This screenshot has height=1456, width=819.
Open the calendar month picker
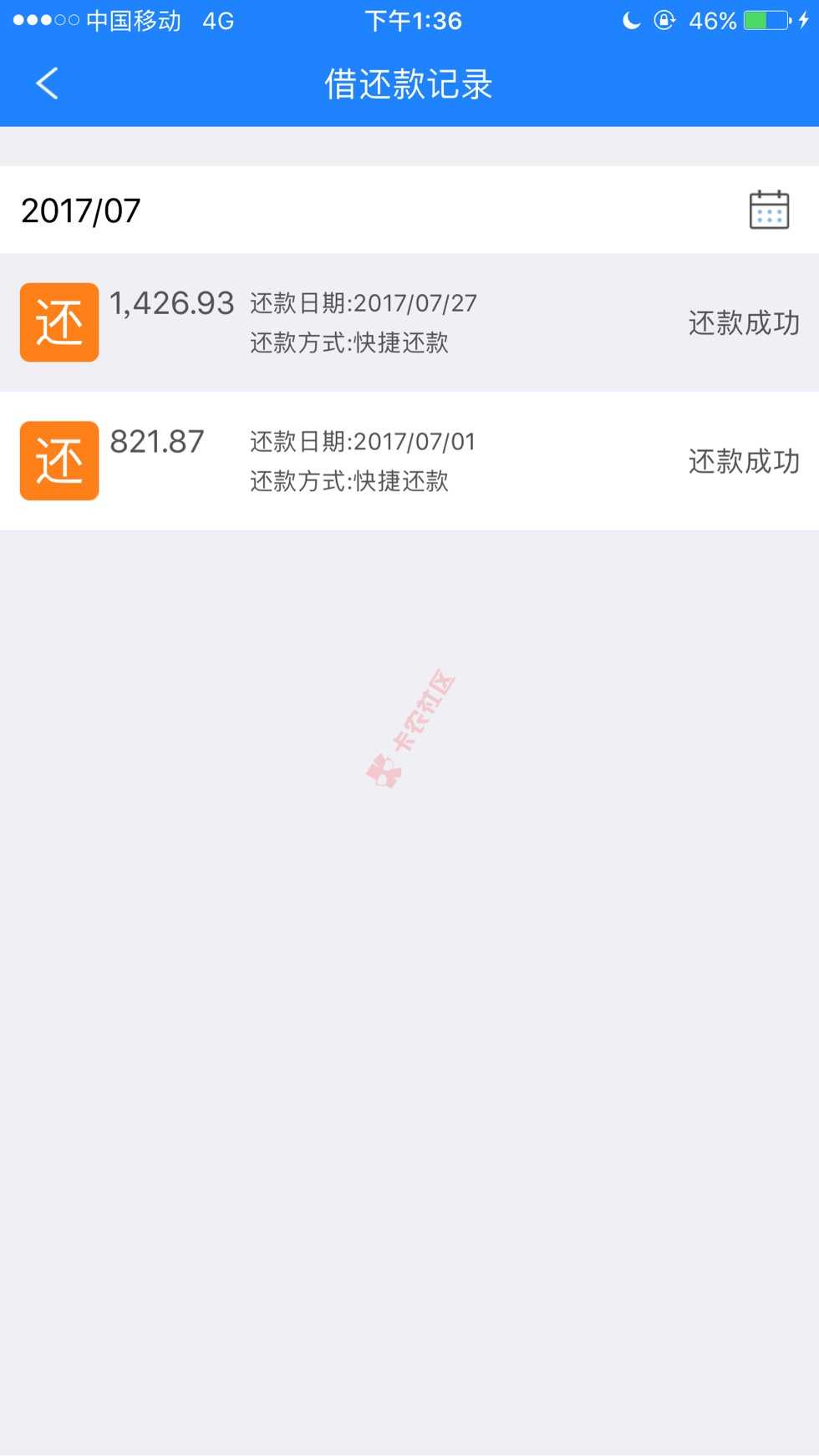pyautogui.click(x=768, y=210)
